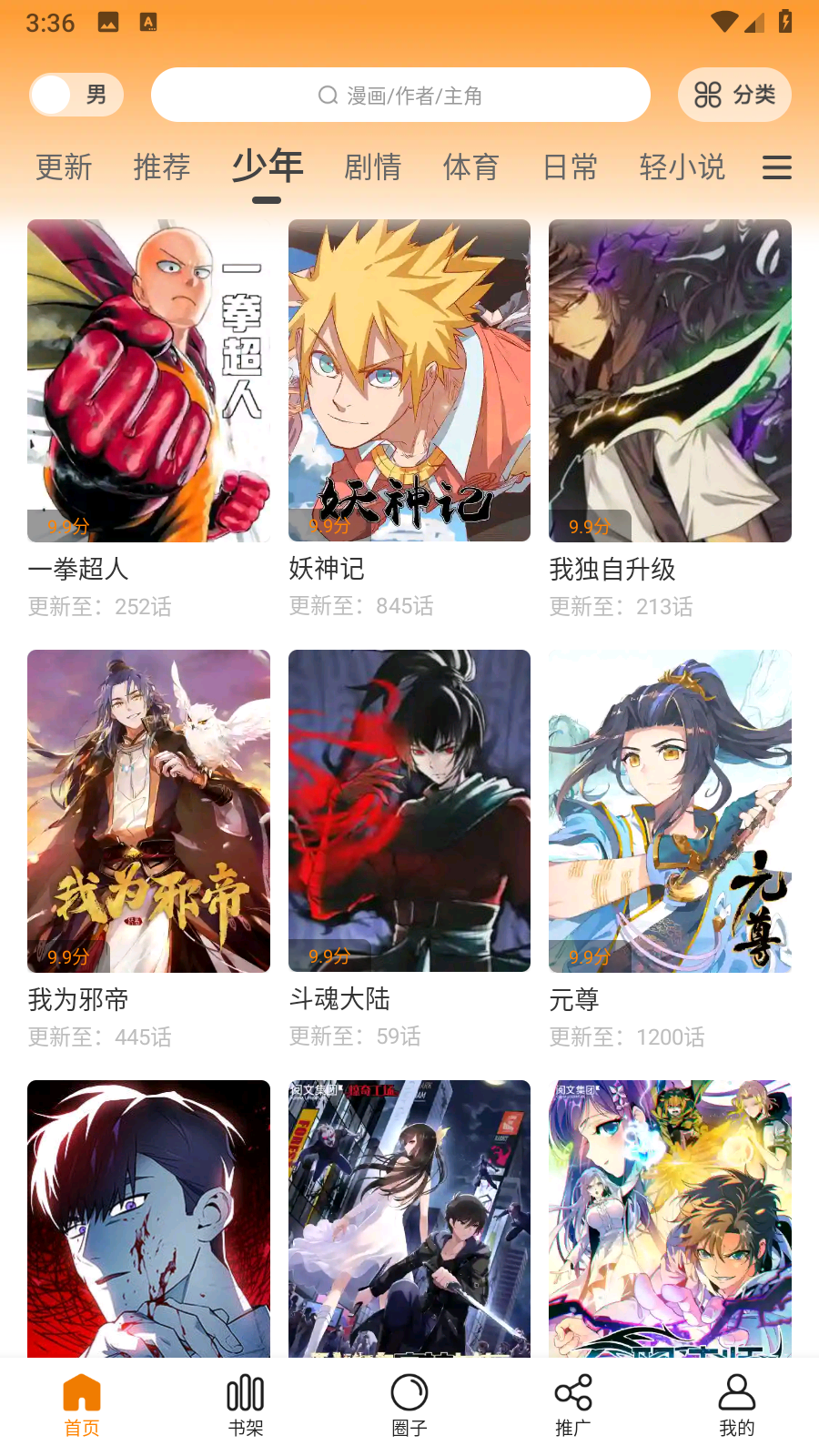Switch to the 日常 tab
819x1456 pixels.
568,167
